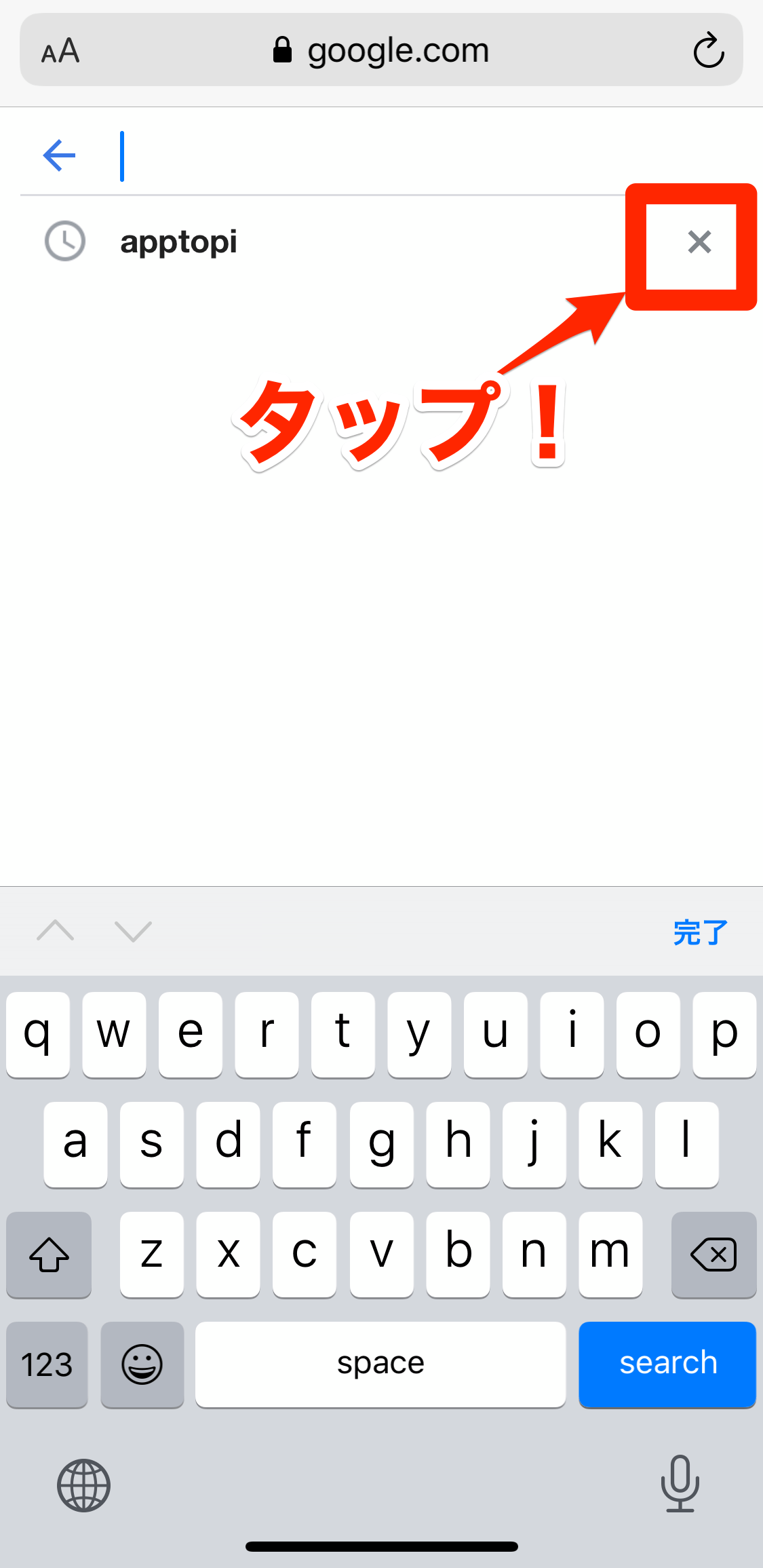Tap the microphone for voice dictation
This screenshot has width=763, height=1568.
click(682, 1485)
